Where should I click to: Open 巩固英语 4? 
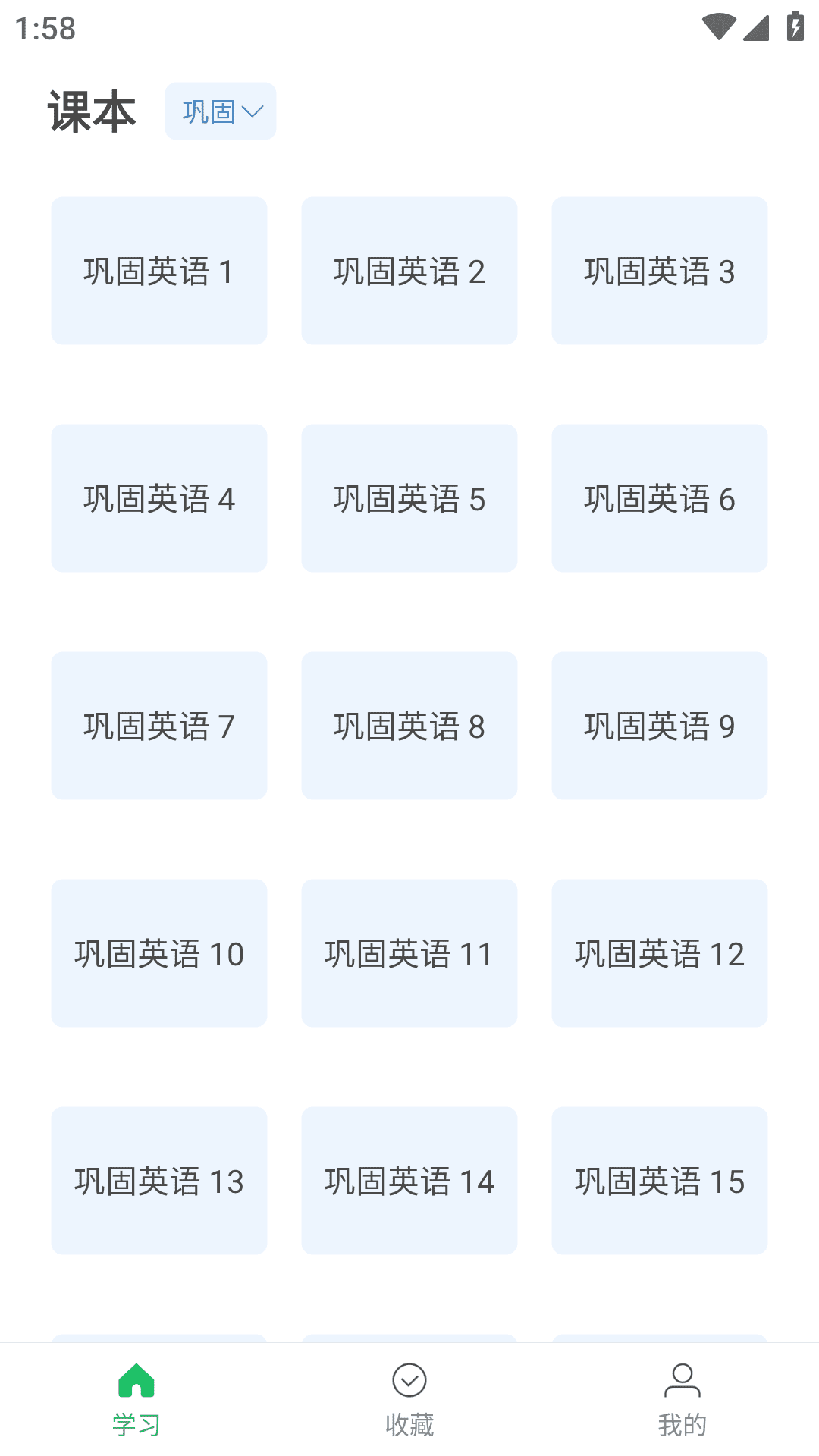pyautogui.click(x=159, y=498)
